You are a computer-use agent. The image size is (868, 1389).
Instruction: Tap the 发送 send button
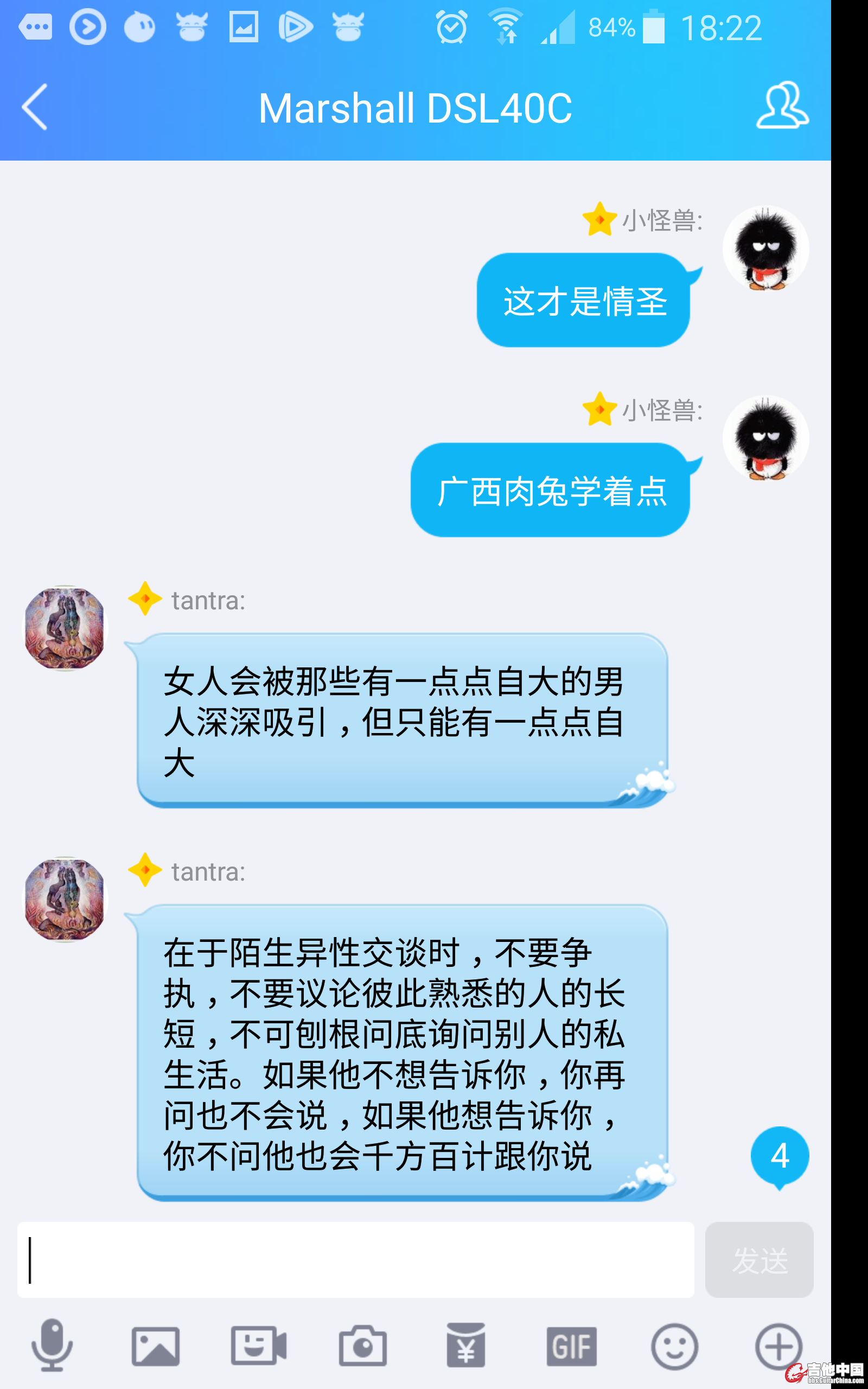pyautogui.click(x=758, y=1260)
